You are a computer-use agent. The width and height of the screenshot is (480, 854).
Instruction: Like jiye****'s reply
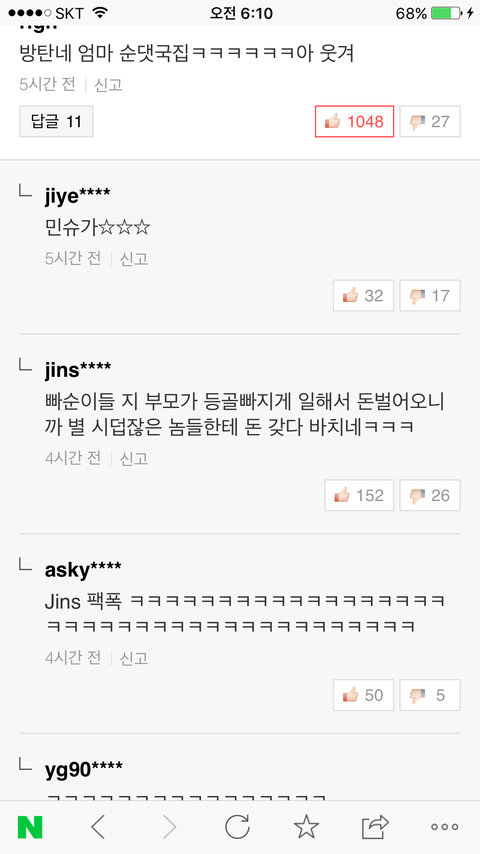point(363,296)
